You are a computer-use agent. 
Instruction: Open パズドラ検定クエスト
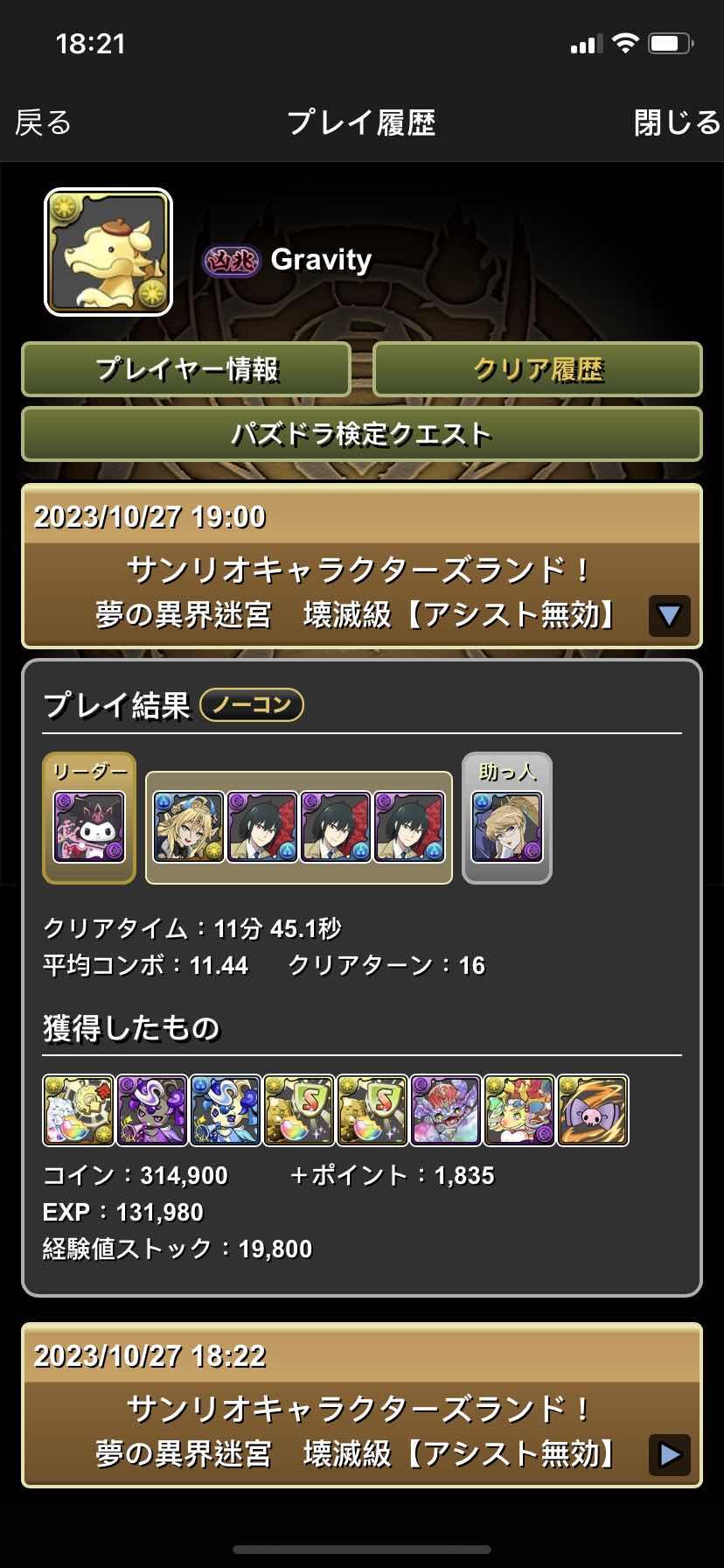coord(362,434)
